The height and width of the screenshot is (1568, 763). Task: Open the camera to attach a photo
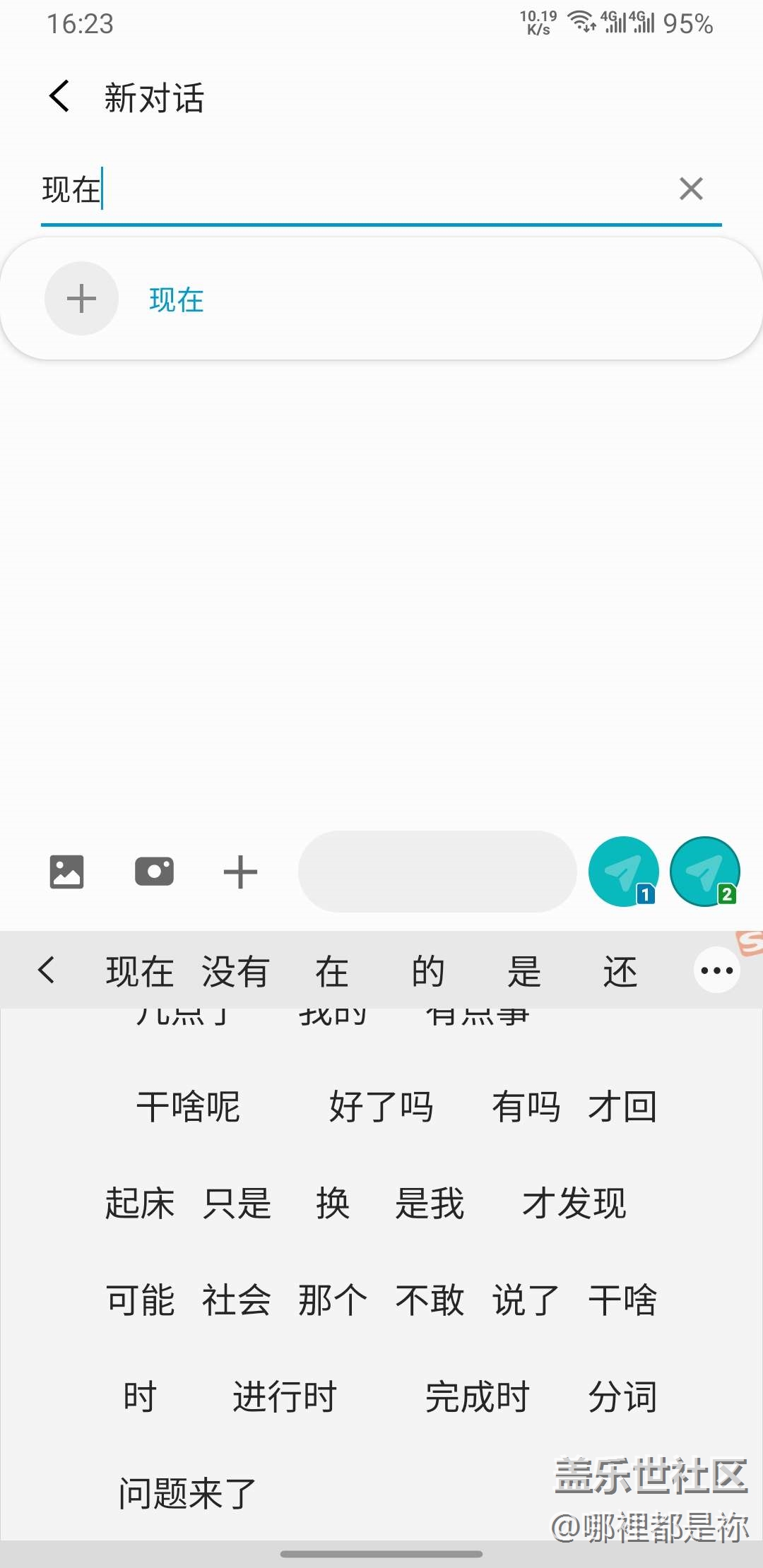[x=154, y=872]
